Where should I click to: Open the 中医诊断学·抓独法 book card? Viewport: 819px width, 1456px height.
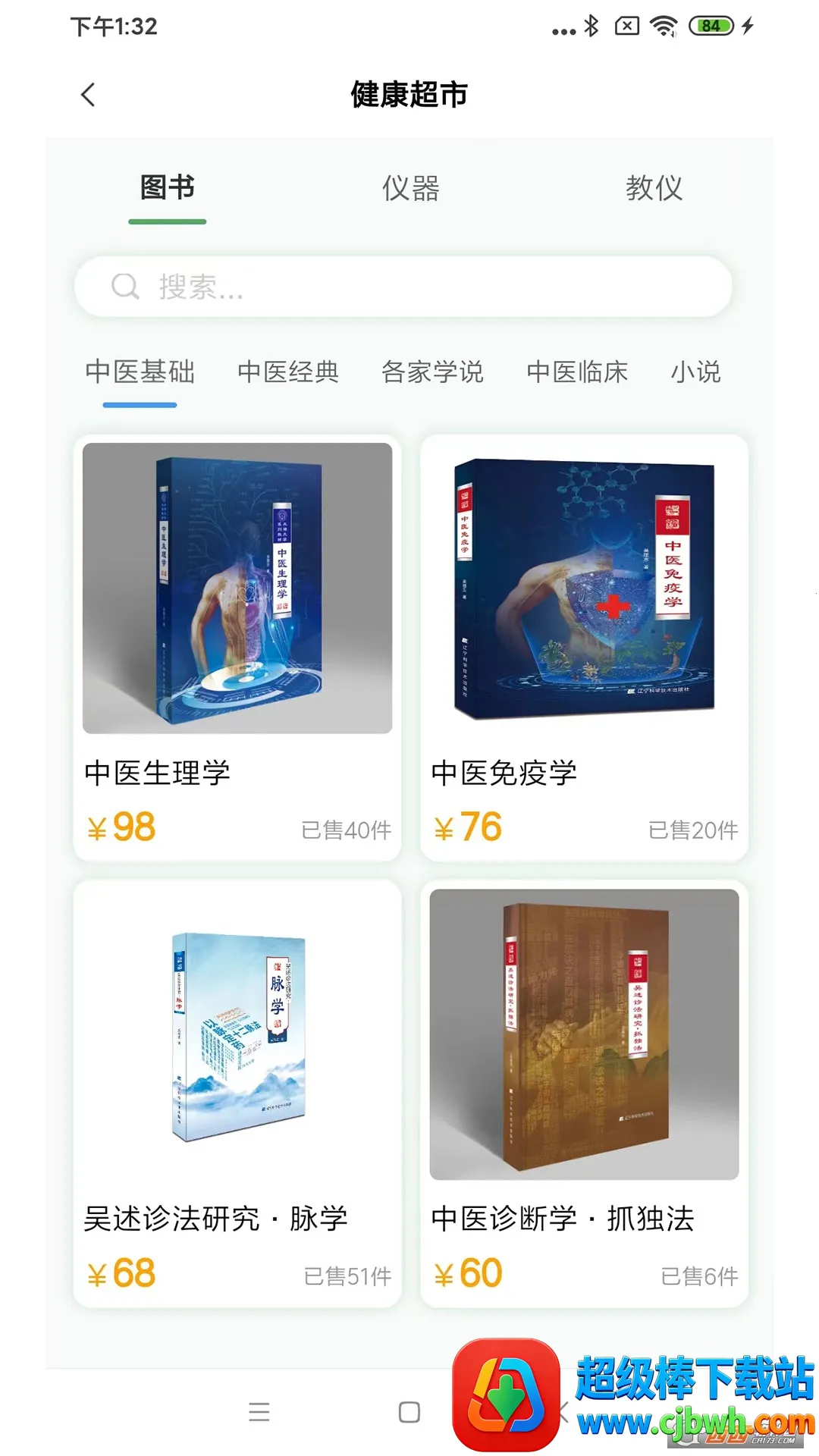point(584,1092)
